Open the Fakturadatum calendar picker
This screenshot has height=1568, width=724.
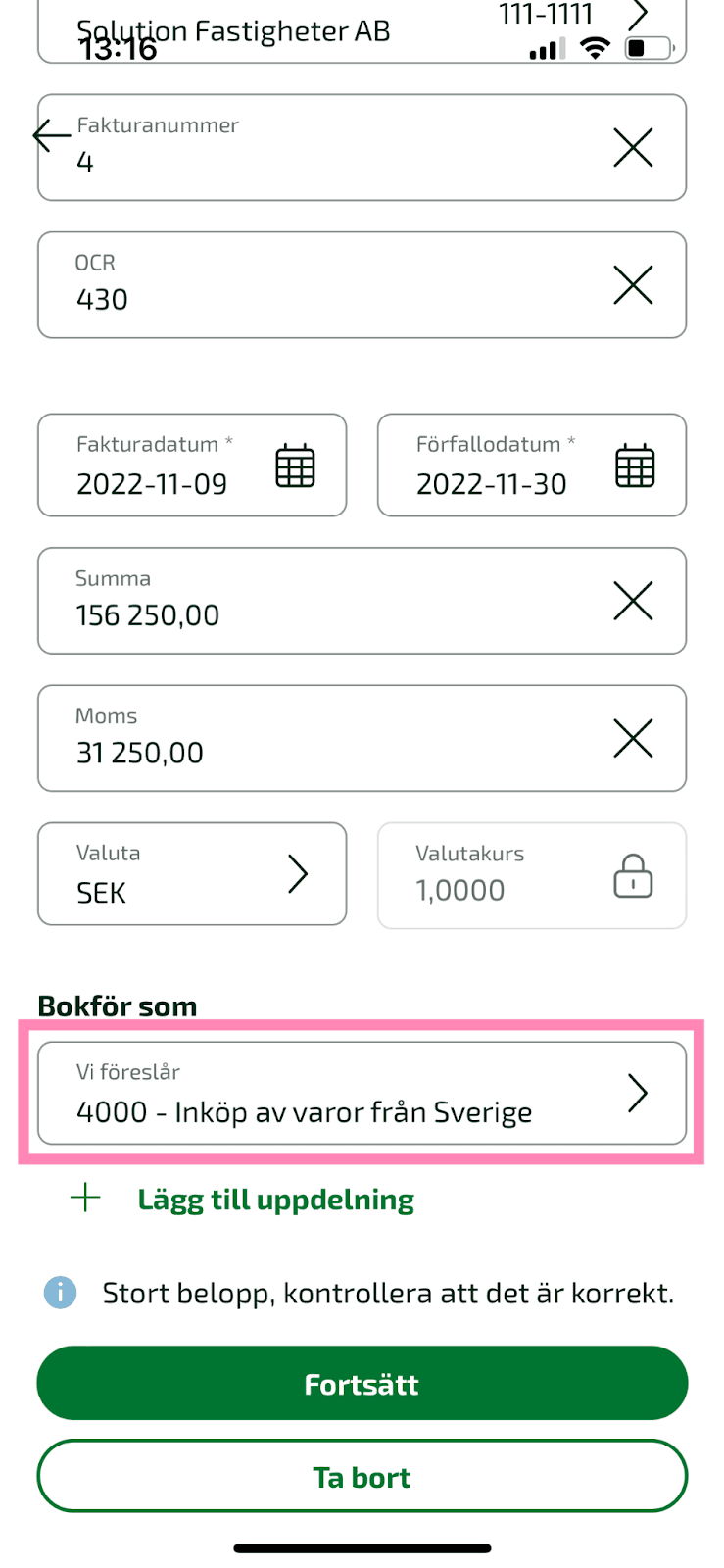pos(295,465)
